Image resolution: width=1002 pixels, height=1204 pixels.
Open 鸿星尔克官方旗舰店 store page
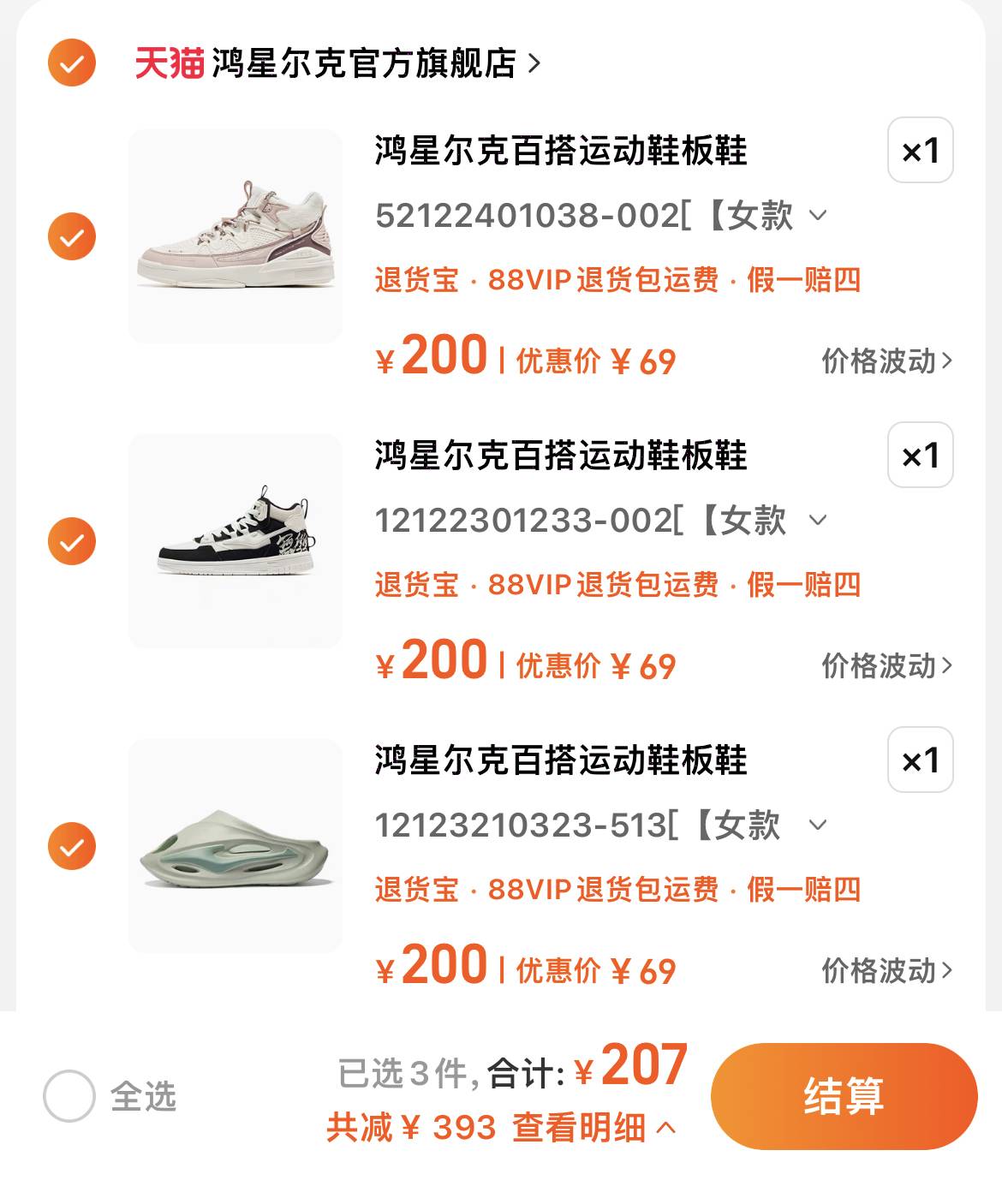[x=364, y=63]
